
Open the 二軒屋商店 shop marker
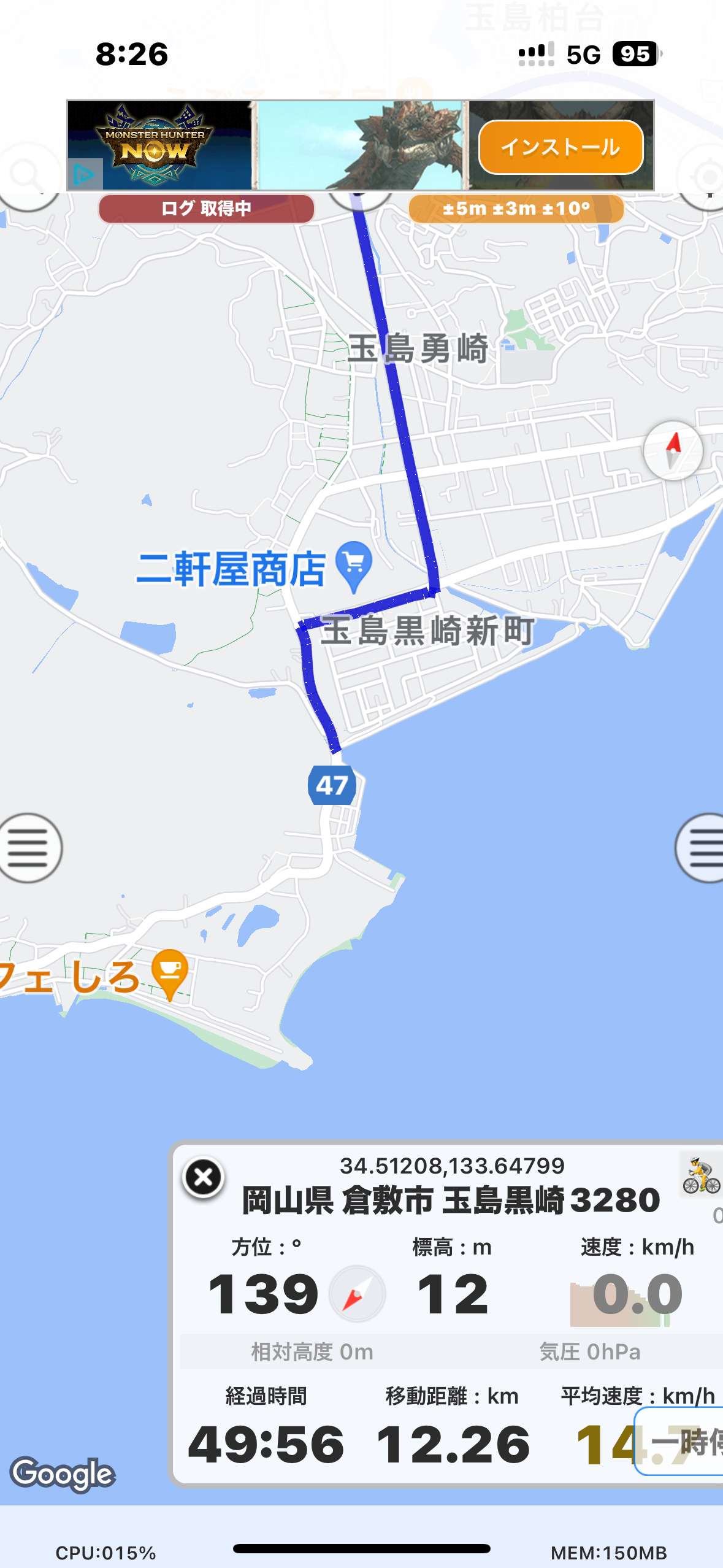tap(354, 566)
